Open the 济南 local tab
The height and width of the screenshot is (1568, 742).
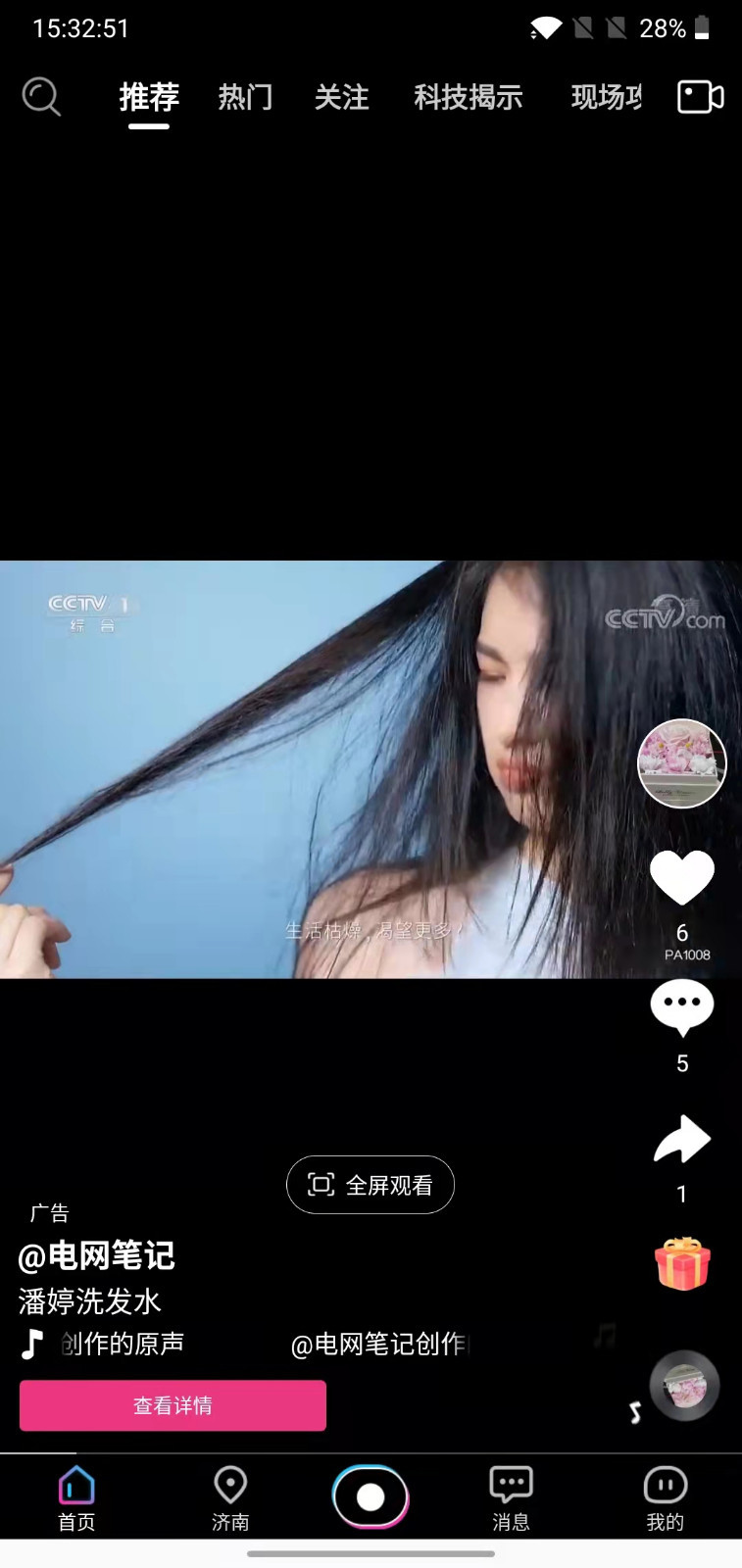[x=230, y=1498]
